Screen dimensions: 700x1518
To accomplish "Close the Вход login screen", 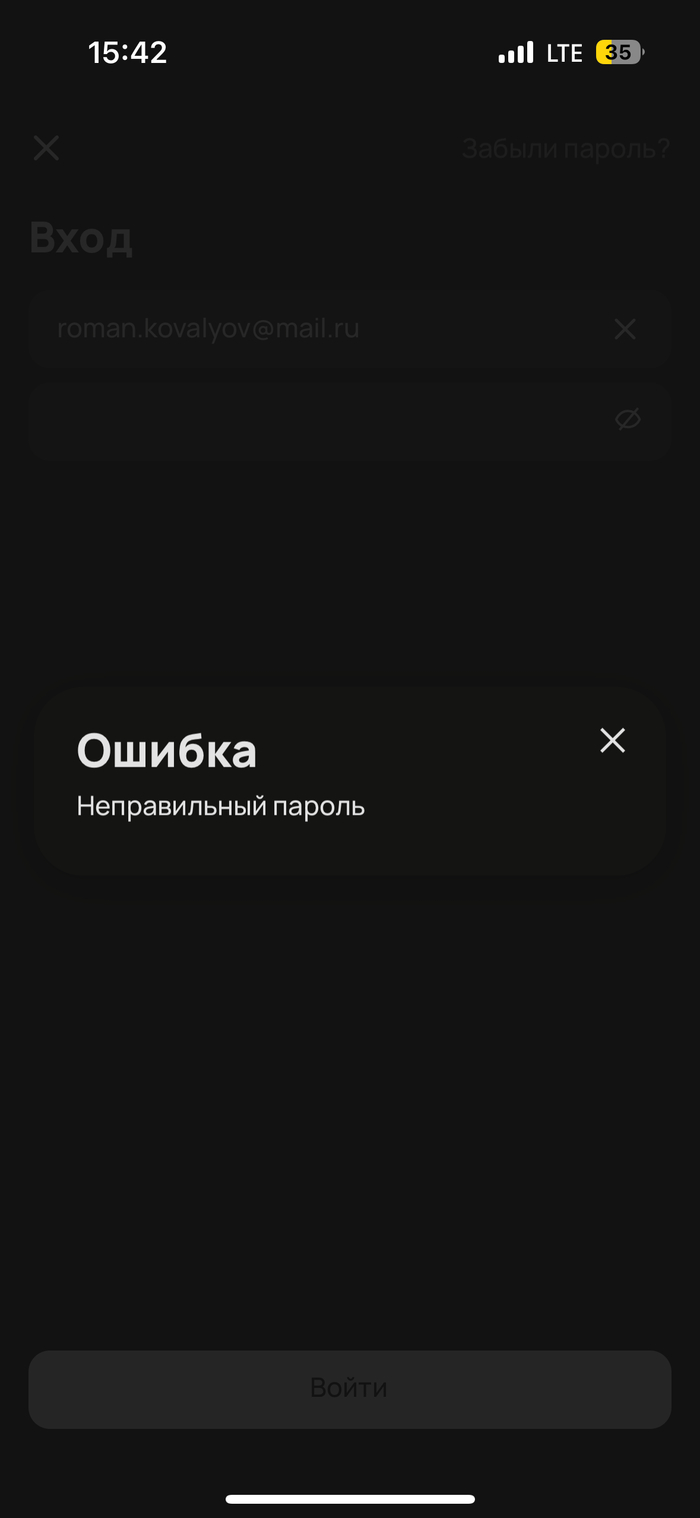I will [x=46, y=148].
